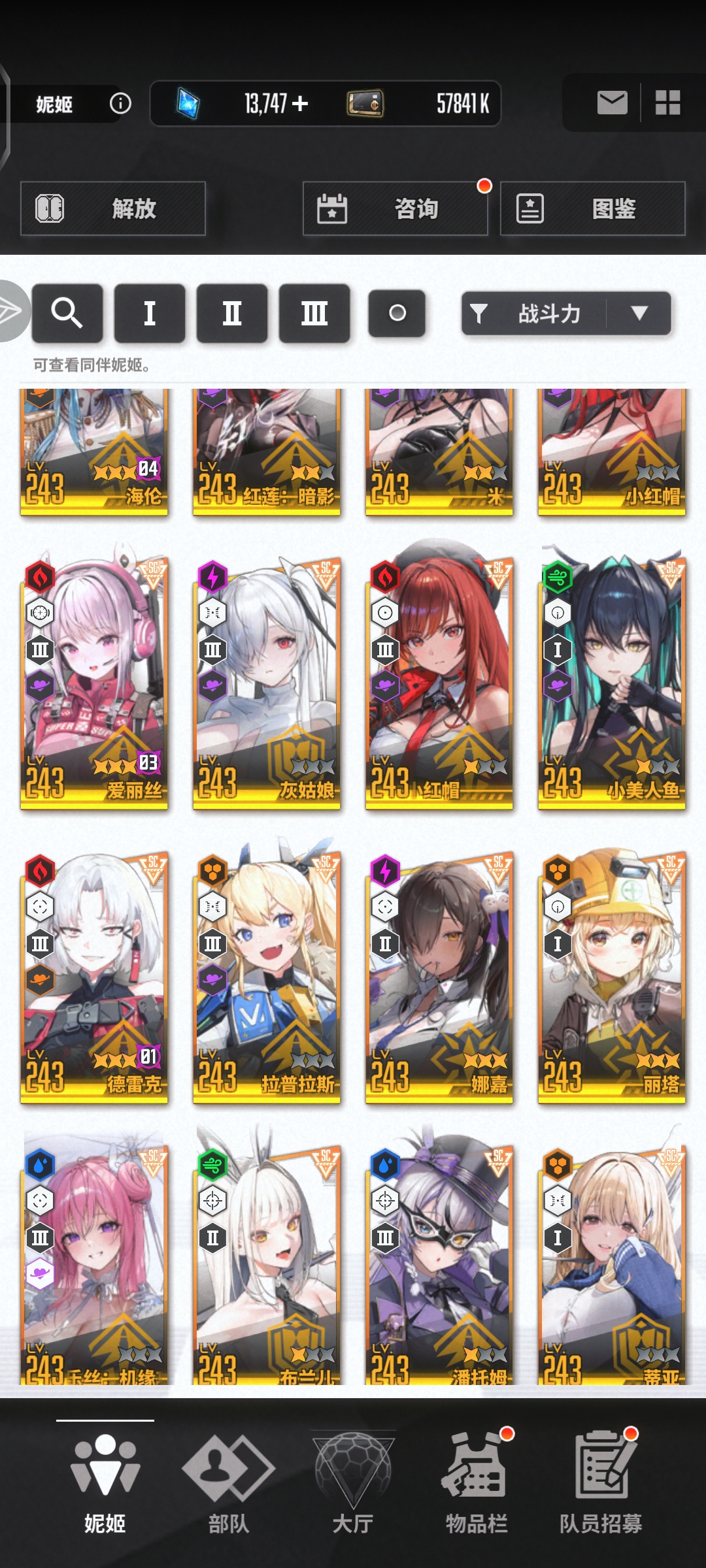Screen dimensions: 706x1568
Task: Open character search magnifier
Action: tap(67, 313)
